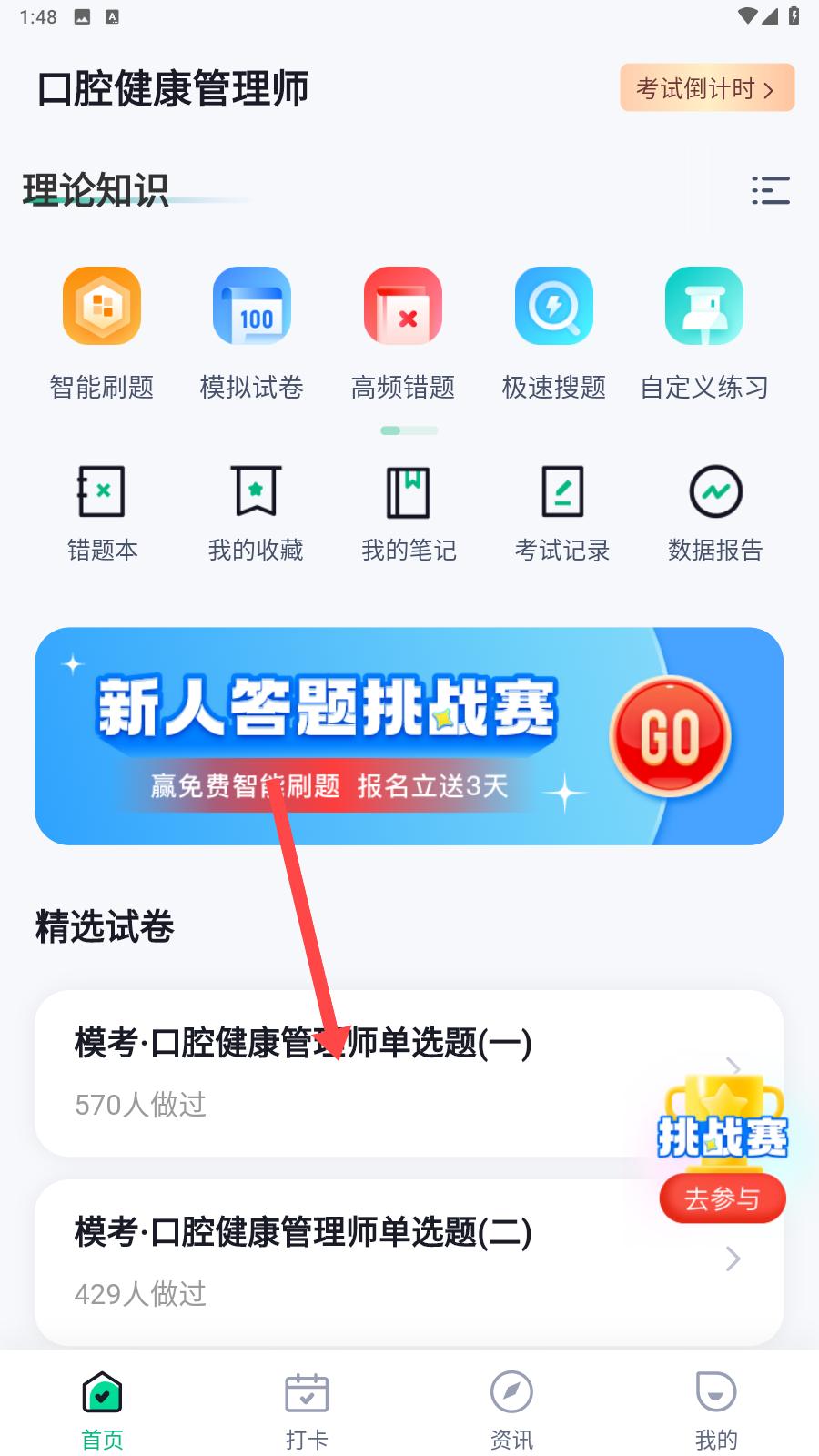Screen dimensions: 819x1456
Task: Start 智能刷题 smart practice
Action: (x=101, y=333)
